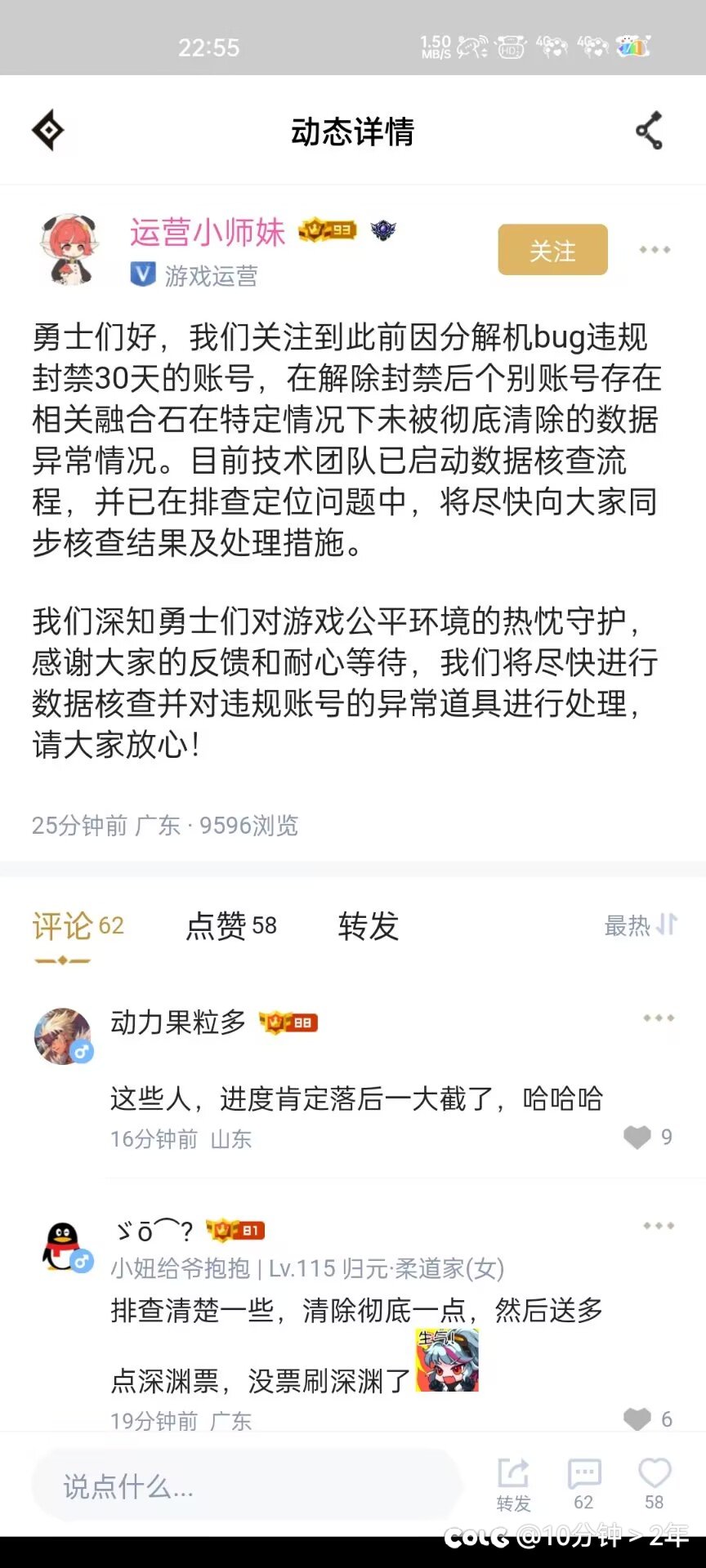Switch to the 评论 tab
This screenshot has height=1568, width=706.
click(78, 926)
